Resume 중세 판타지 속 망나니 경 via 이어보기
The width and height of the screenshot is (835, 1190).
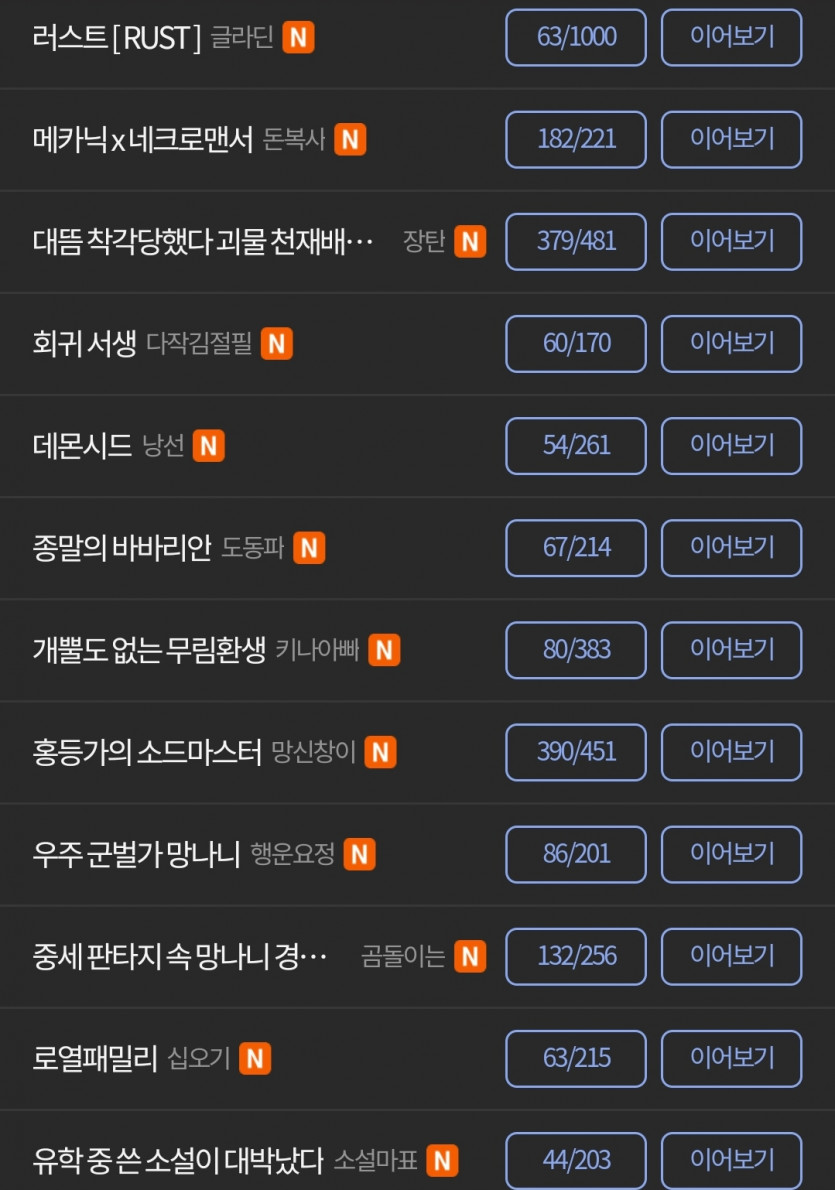pyautogui.click(x=731, y=956)
